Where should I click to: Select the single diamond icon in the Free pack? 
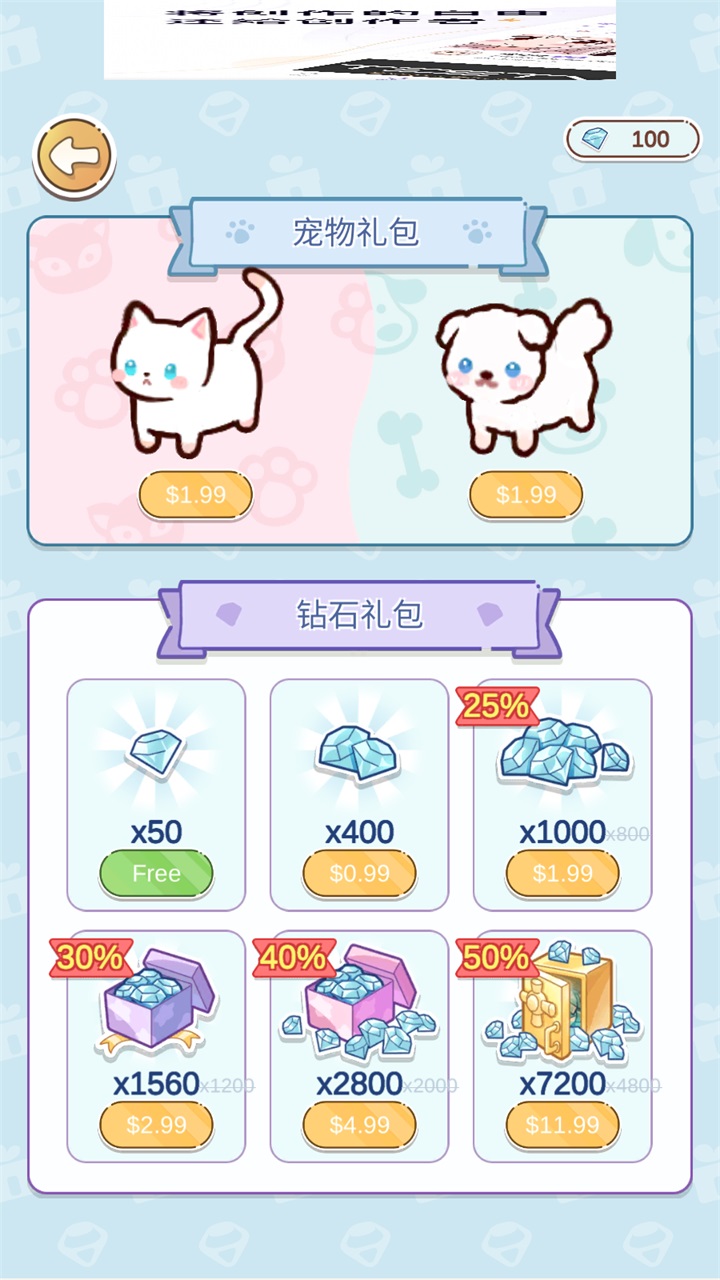coord(154,755)
